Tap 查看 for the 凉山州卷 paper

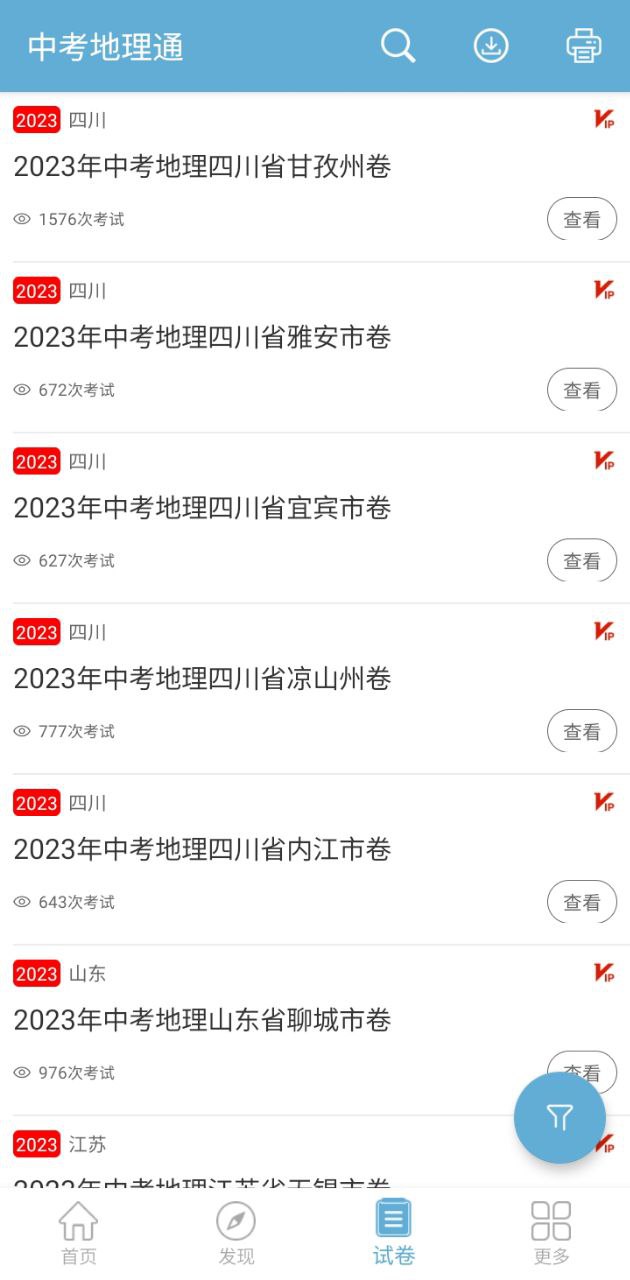(x=581, y=732)
